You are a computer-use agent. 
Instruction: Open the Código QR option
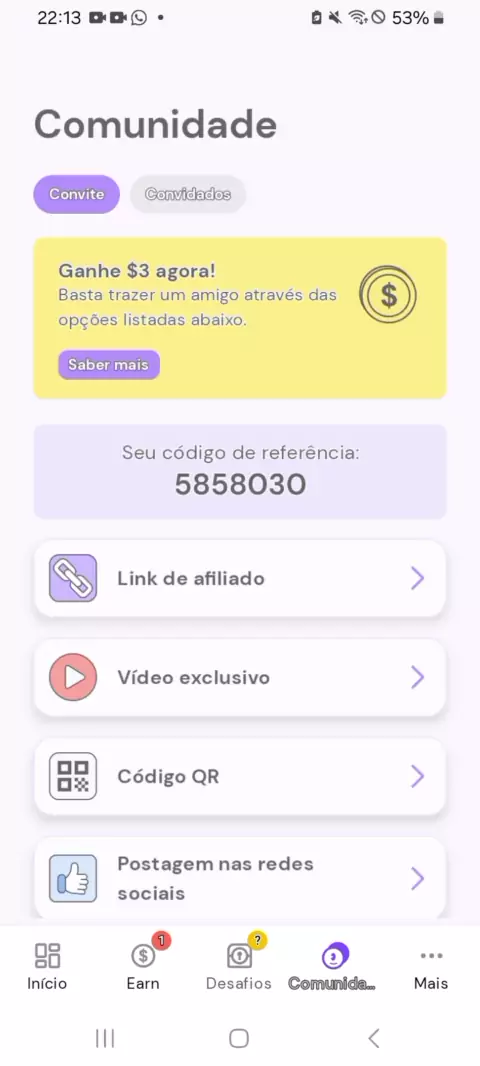click(240, 776)
